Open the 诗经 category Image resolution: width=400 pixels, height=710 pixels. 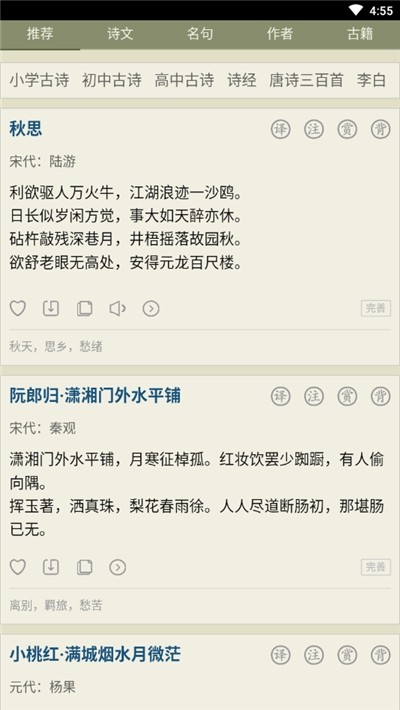(x=241, y=81)
